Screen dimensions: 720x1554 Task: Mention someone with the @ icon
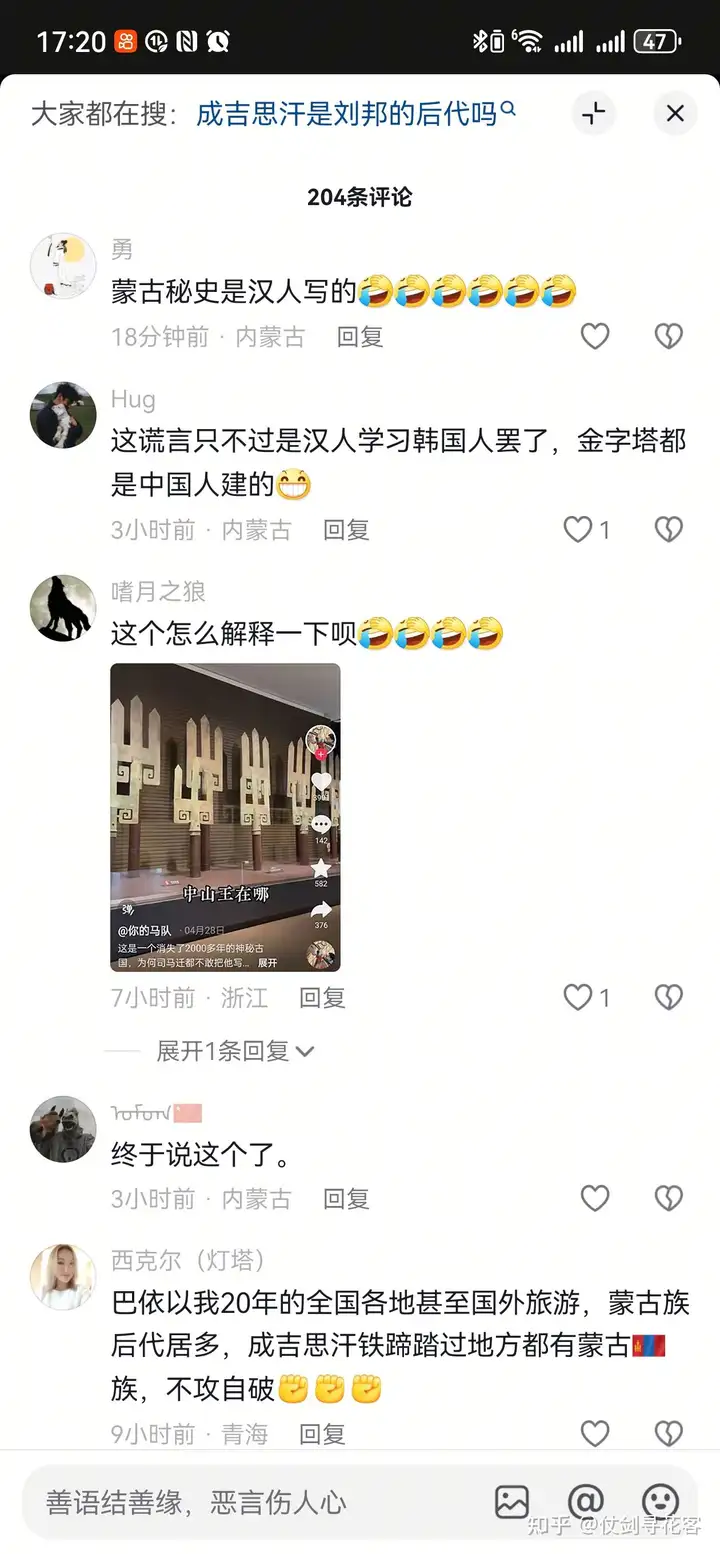(x=586, y=1501)
